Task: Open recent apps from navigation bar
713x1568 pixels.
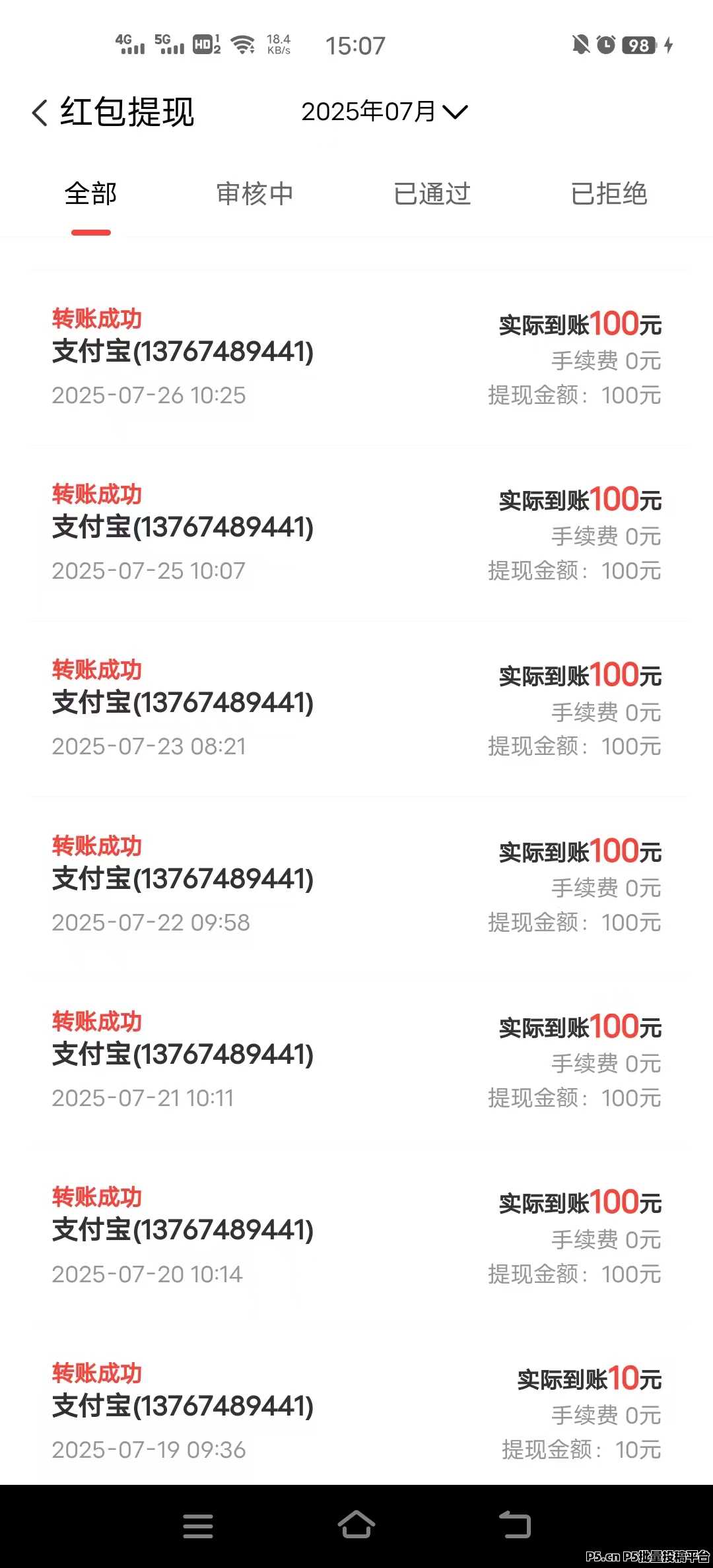Action: click(198, 1526)
